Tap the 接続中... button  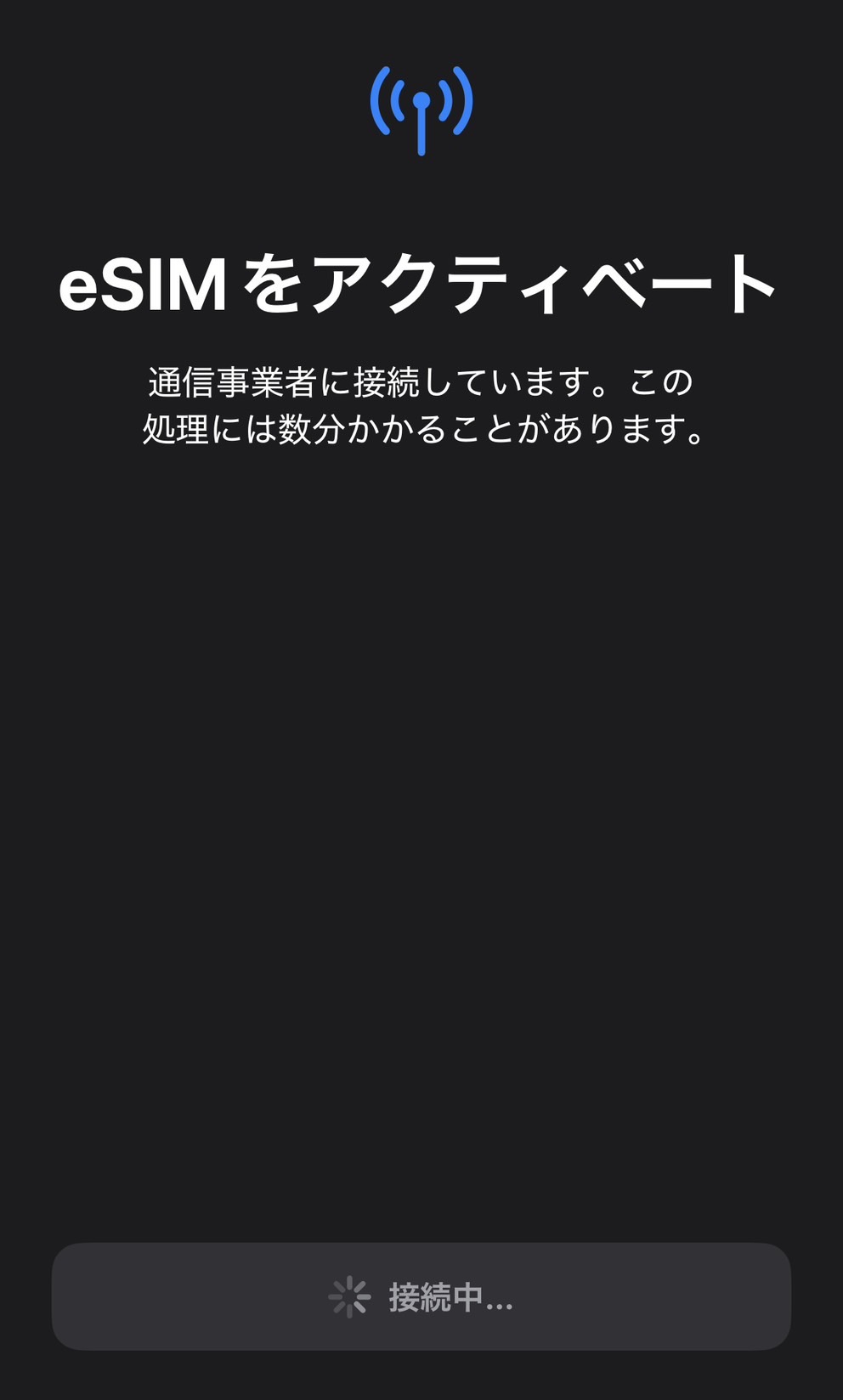(x=421, y=1296)
